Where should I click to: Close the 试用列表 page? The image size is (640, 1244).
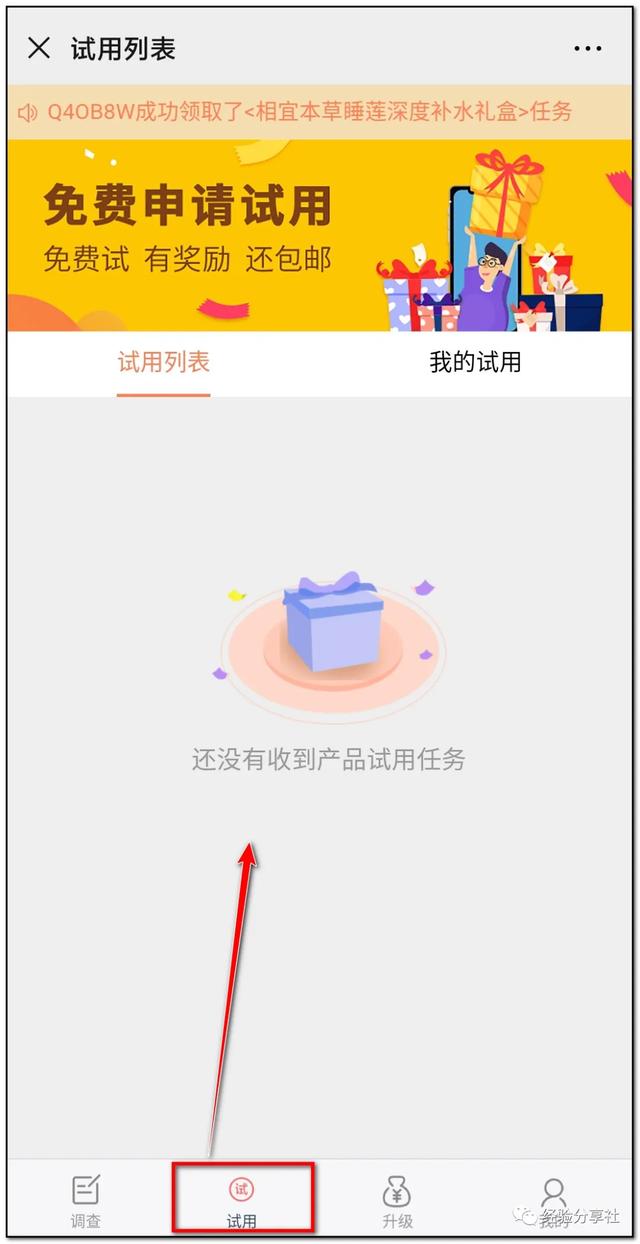coord(39,48)
